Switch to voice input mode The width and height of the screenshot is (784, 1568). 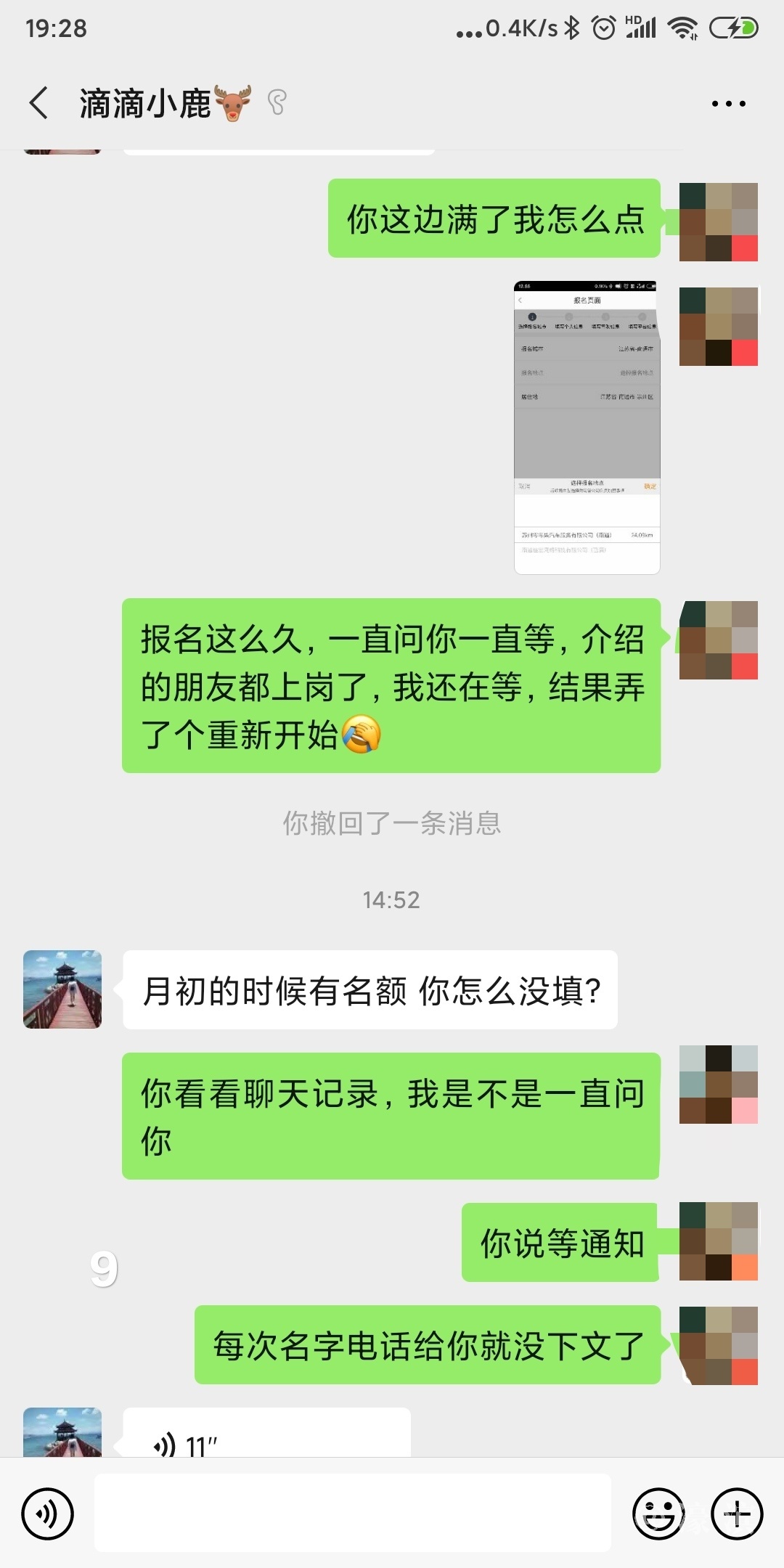(48, 1514)
